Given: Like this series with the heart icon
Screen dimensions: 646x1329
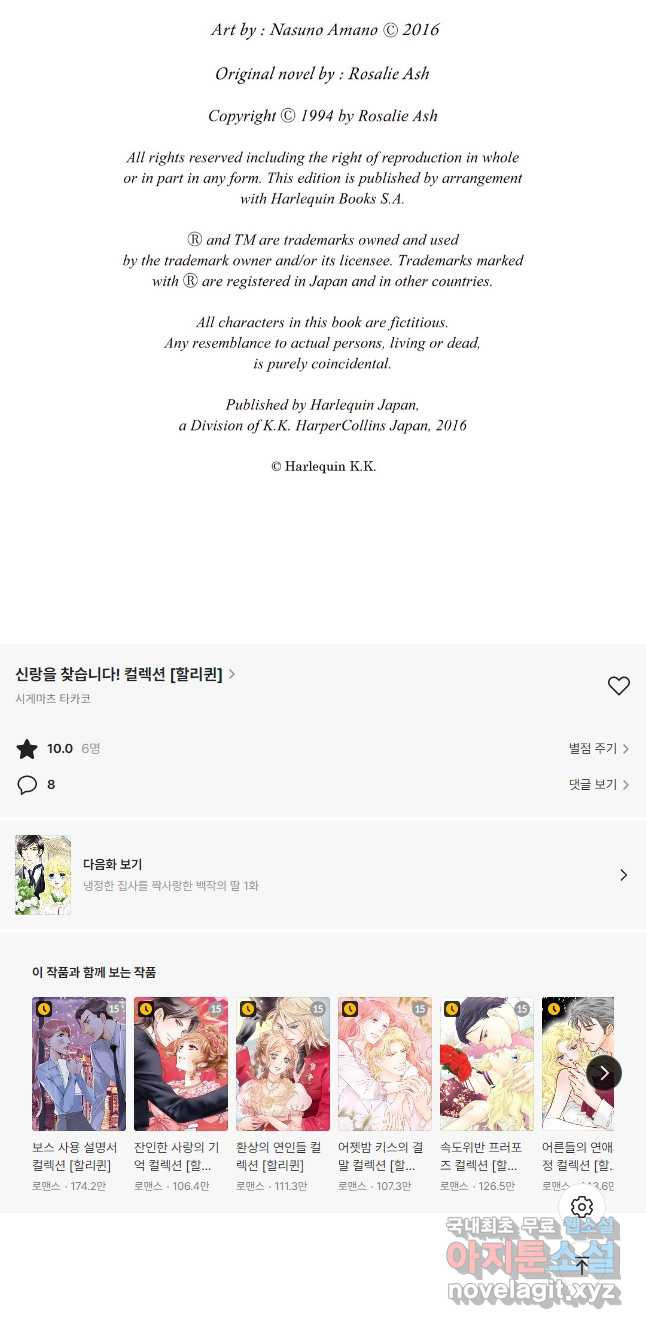Looking at the screenshot, I should [619, 686].
